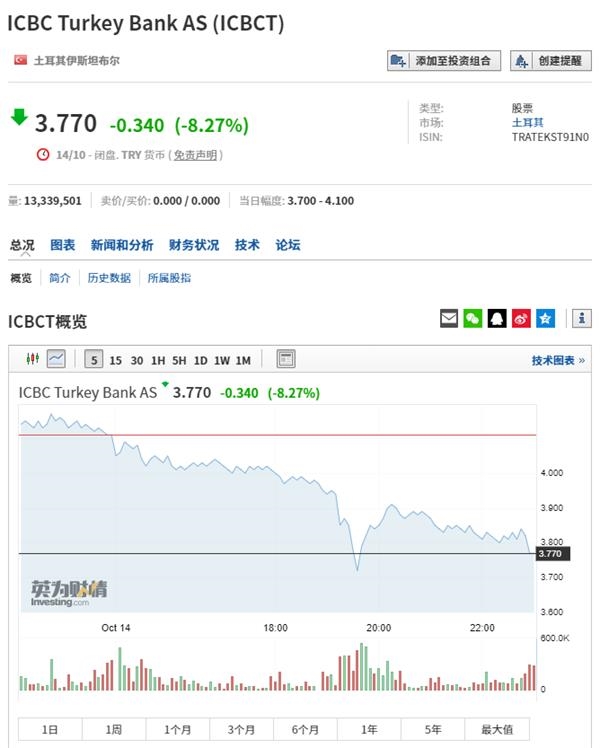Share to WeChat using the green icon
Screen dimensions: 600x748
[473, 319]
